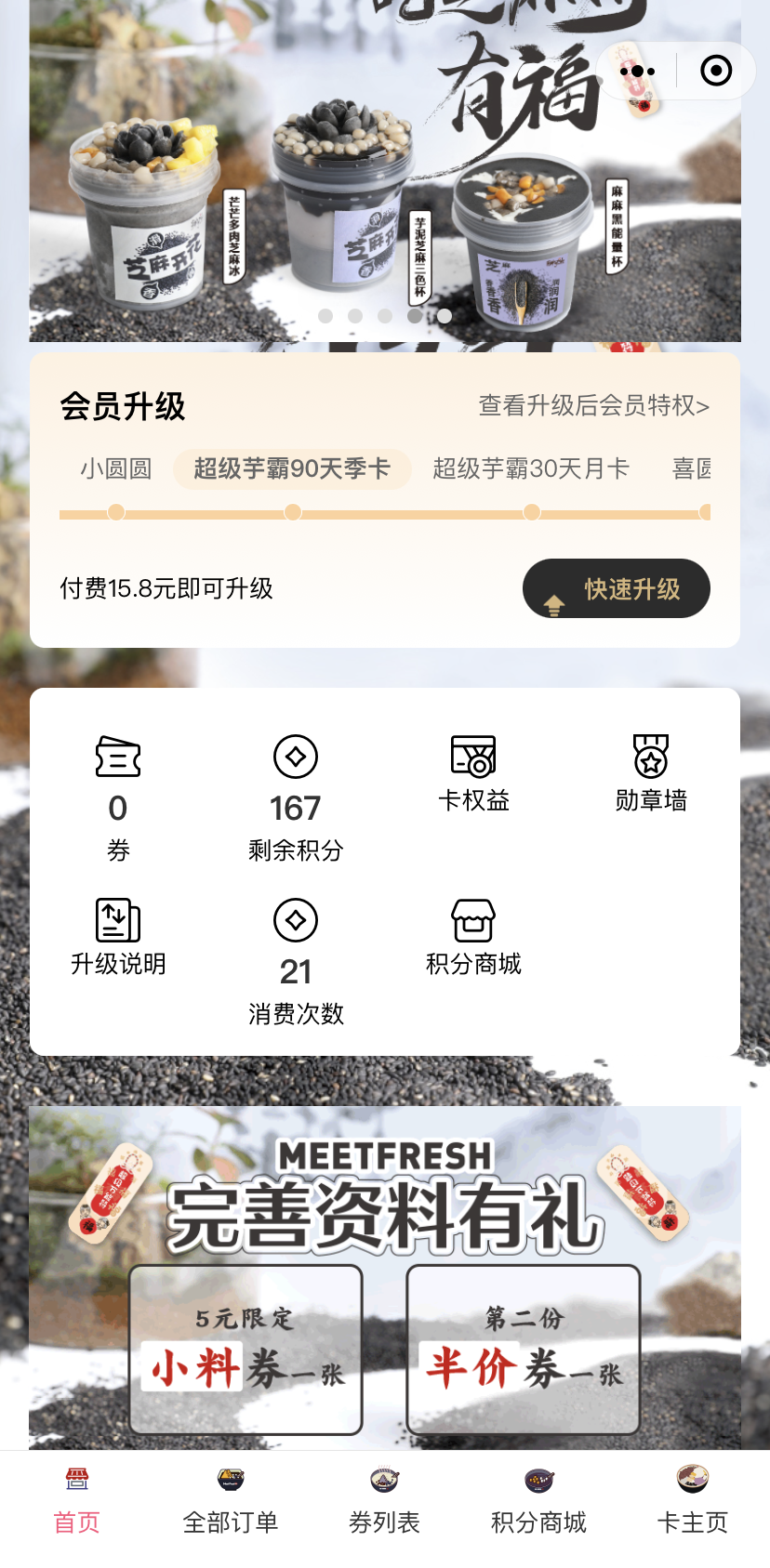Screen dimensions: 770x1568
Task: Select 超级芋霸30天月卡 member level
Action: click(x=531, y=468)
